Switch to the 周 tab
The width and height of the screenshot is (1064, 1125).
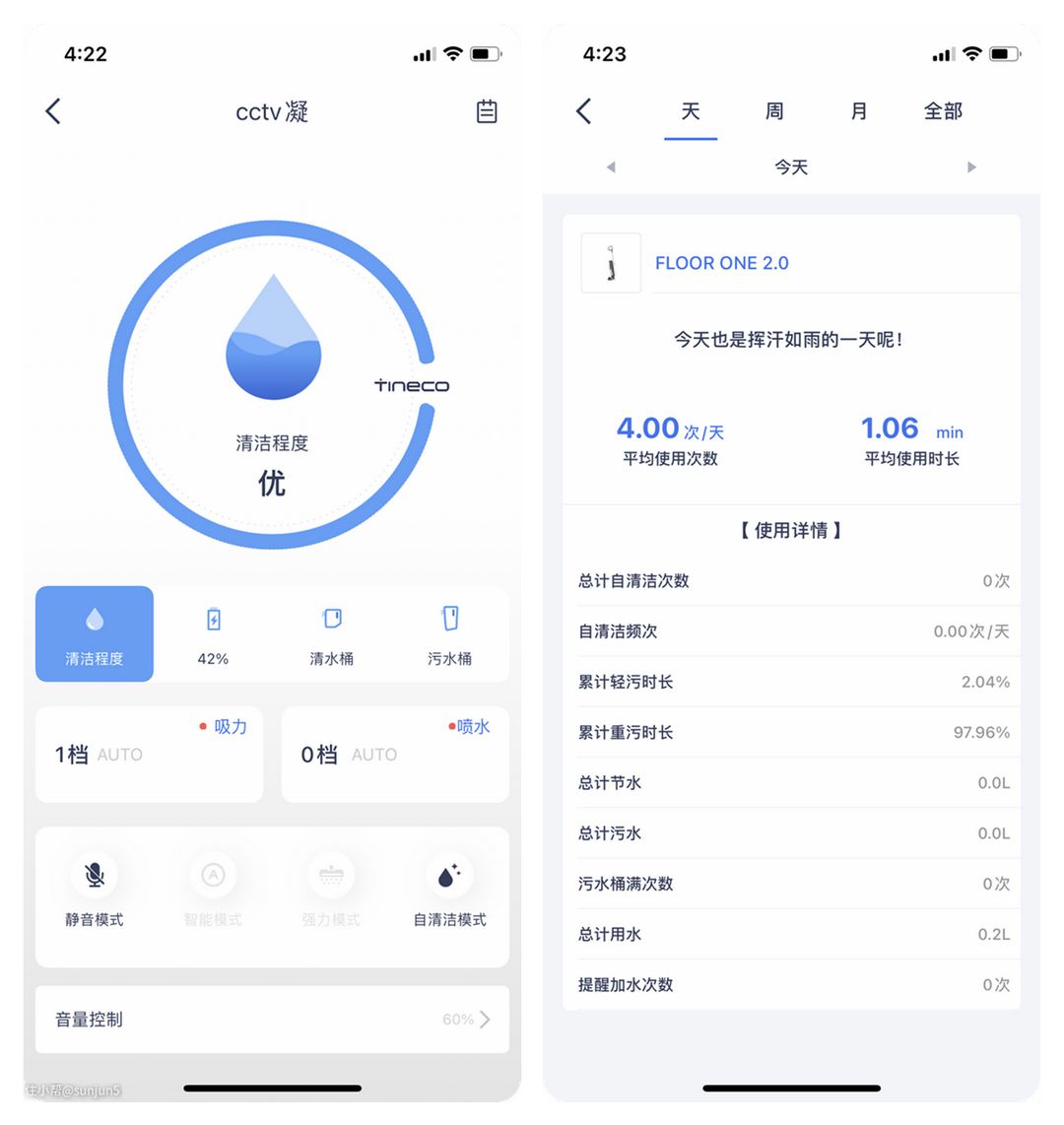point(774,111)
